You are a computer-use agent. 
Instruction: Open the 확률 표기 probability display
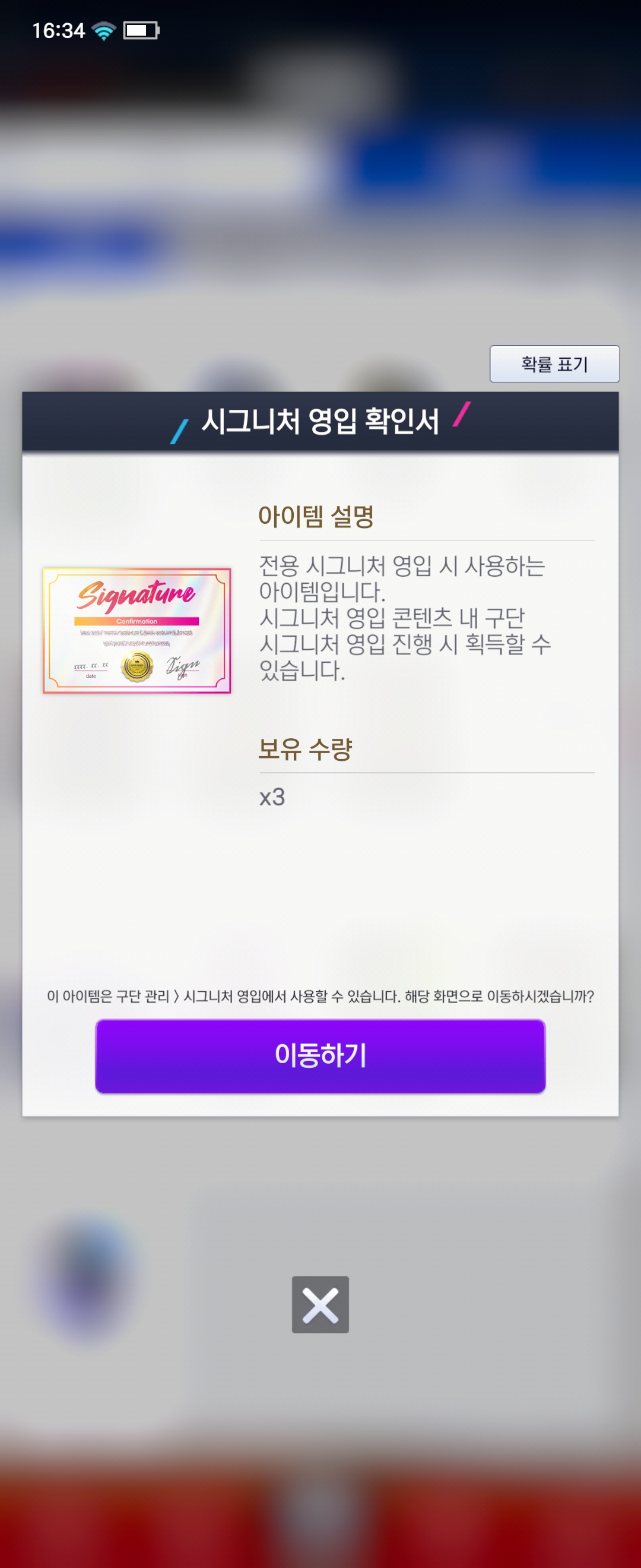pos(554,364)
